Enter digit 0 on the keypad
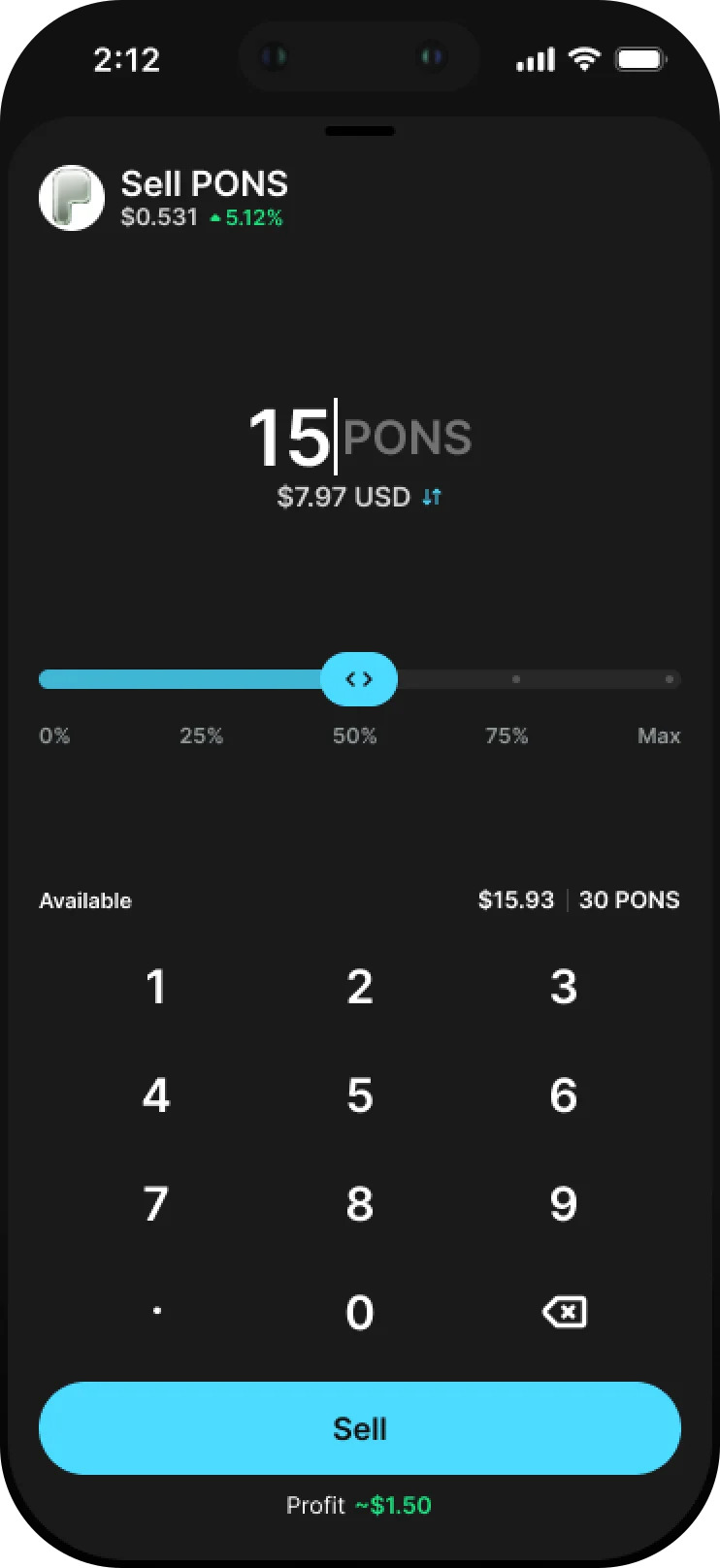Viewport: 720px width, 1568px height. (x=360, y=1313)
